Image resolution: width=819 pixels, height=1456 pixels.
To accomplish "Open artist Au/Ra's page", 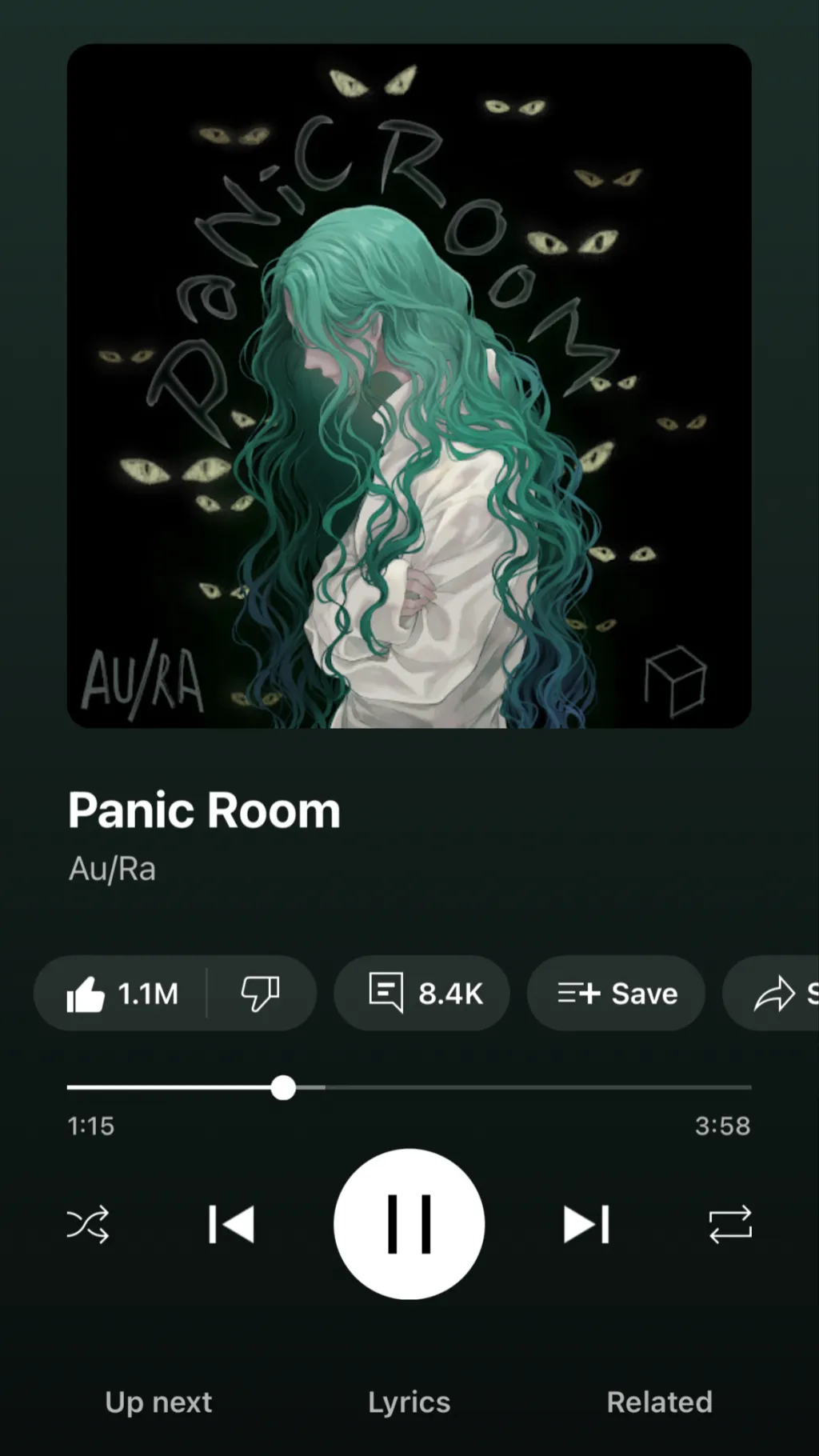I will 113,869.
